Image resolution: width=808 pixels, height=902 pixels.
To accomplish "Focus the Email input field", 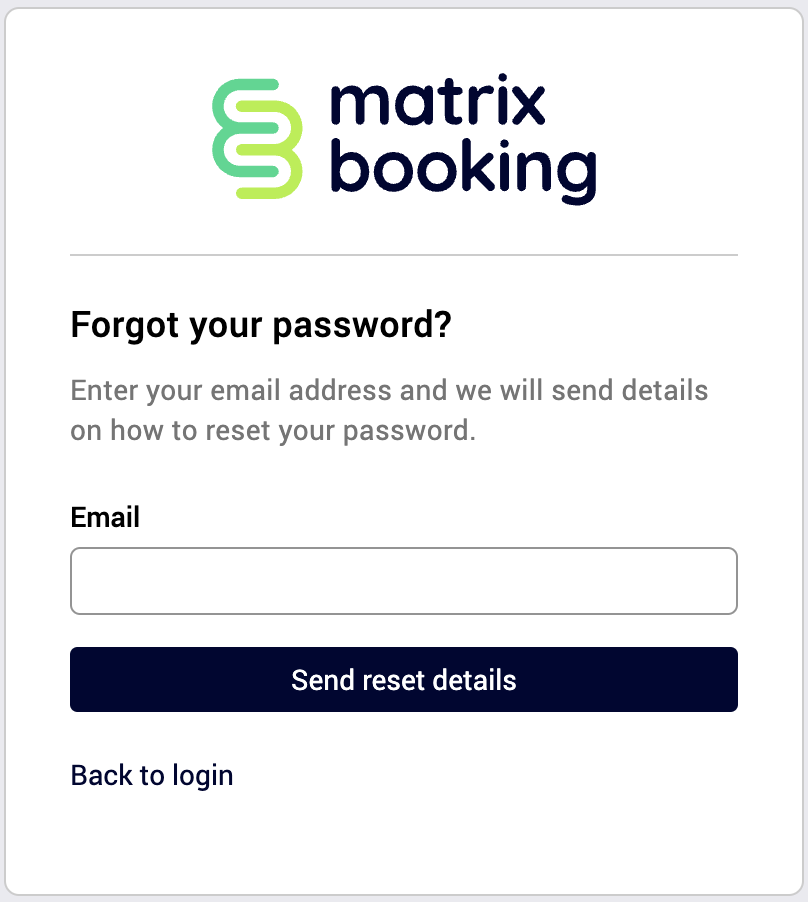I will pyautogui.click(x=403, y=581).
